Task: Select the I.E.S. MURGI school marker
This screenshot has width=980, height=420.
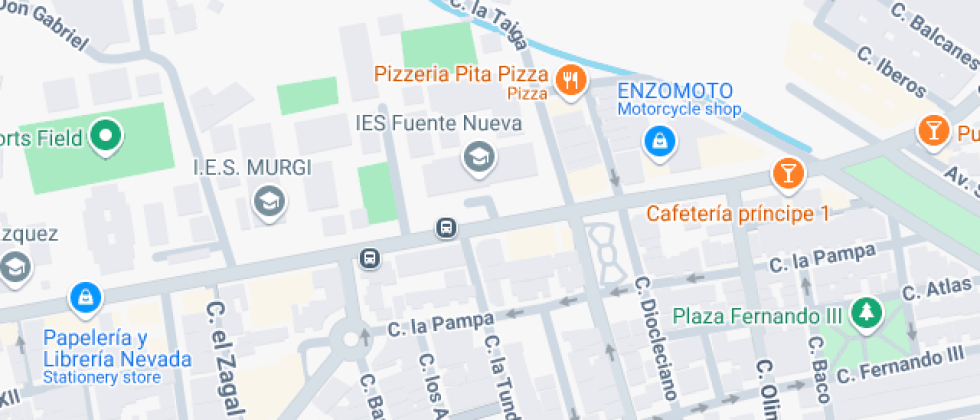Action: [269, 200]
